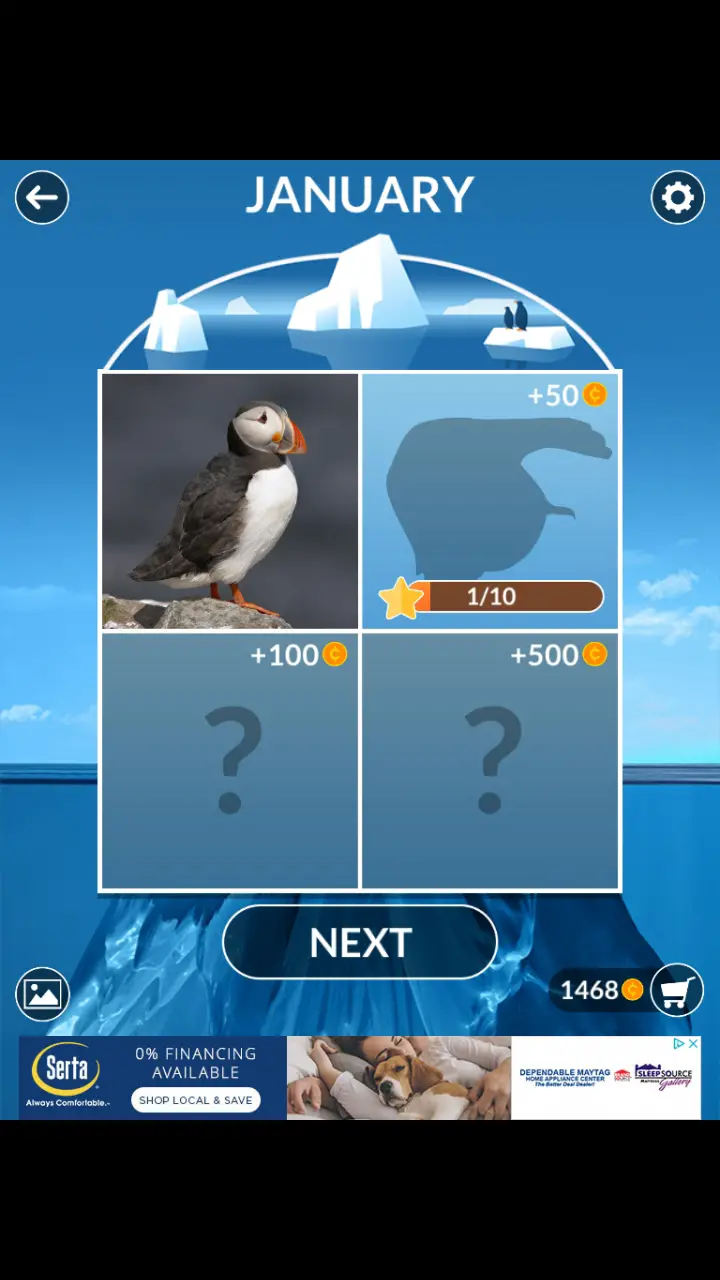Open the picture gallery icon
This screenshot has width=720, height=1280.
42,994
